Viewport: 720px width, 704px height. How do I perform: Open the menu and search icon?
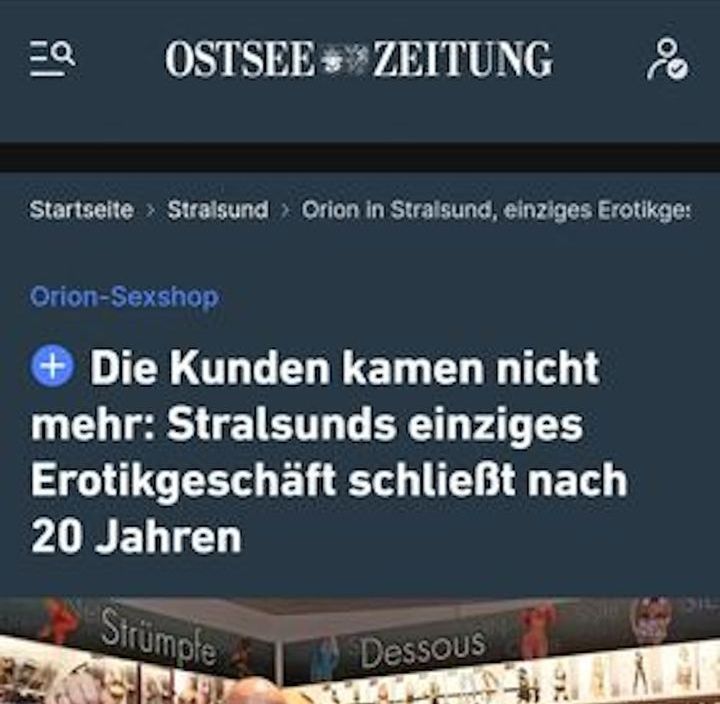click(52, 59)
